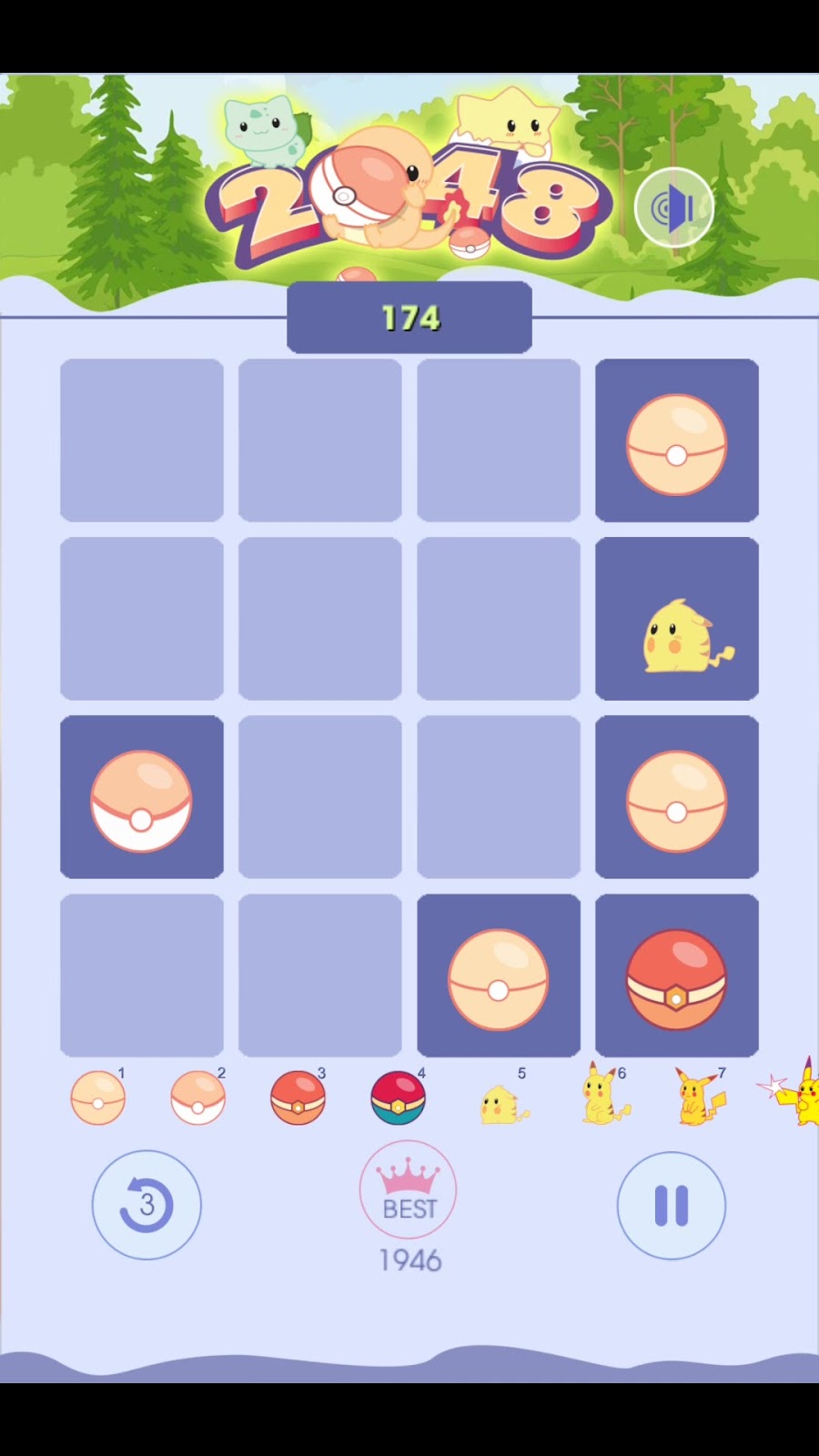Undo the last move

click(146, 1204)
